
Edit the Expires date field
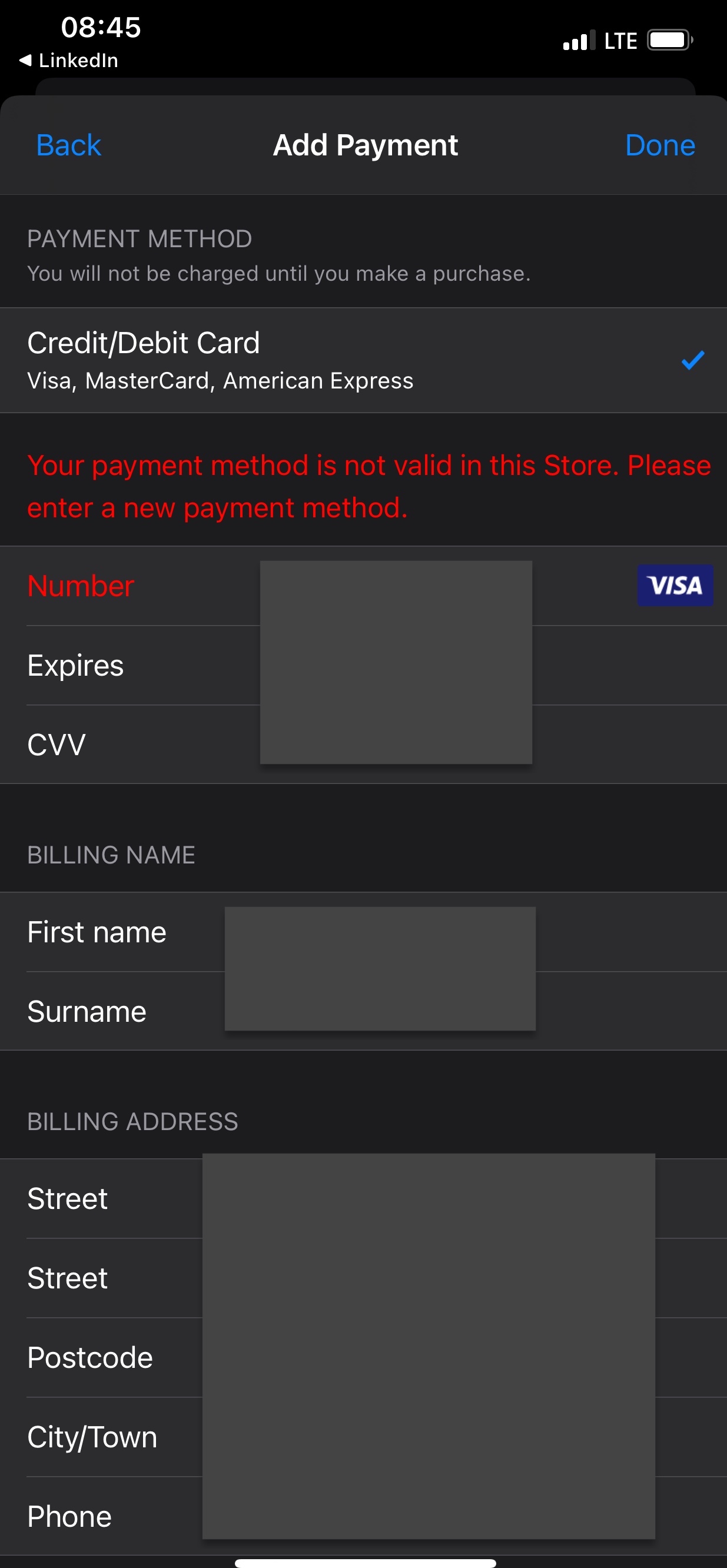[396, 665]
